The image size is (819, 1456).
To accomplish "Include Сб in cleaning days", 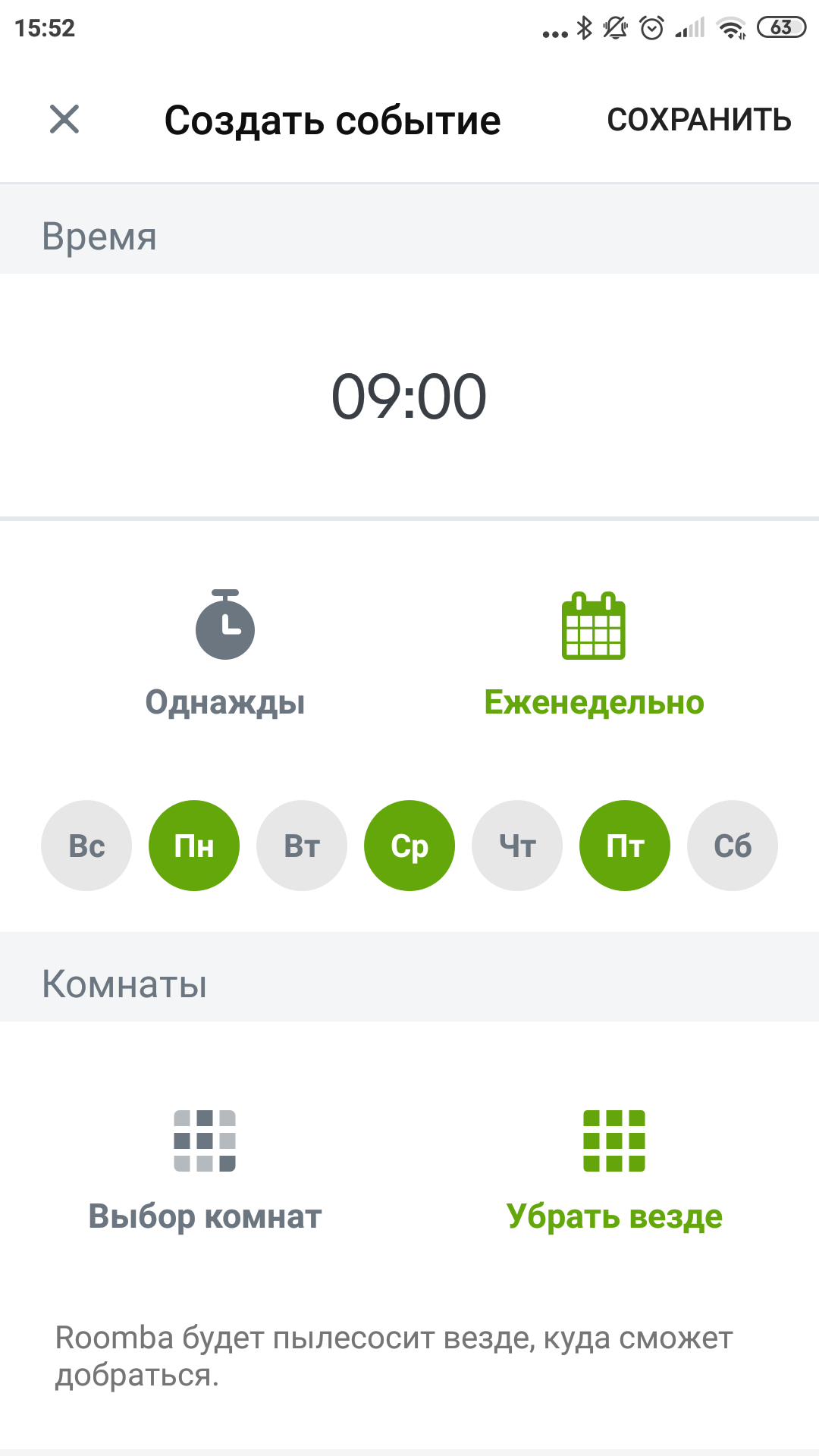I will click(x=733, y=846).
